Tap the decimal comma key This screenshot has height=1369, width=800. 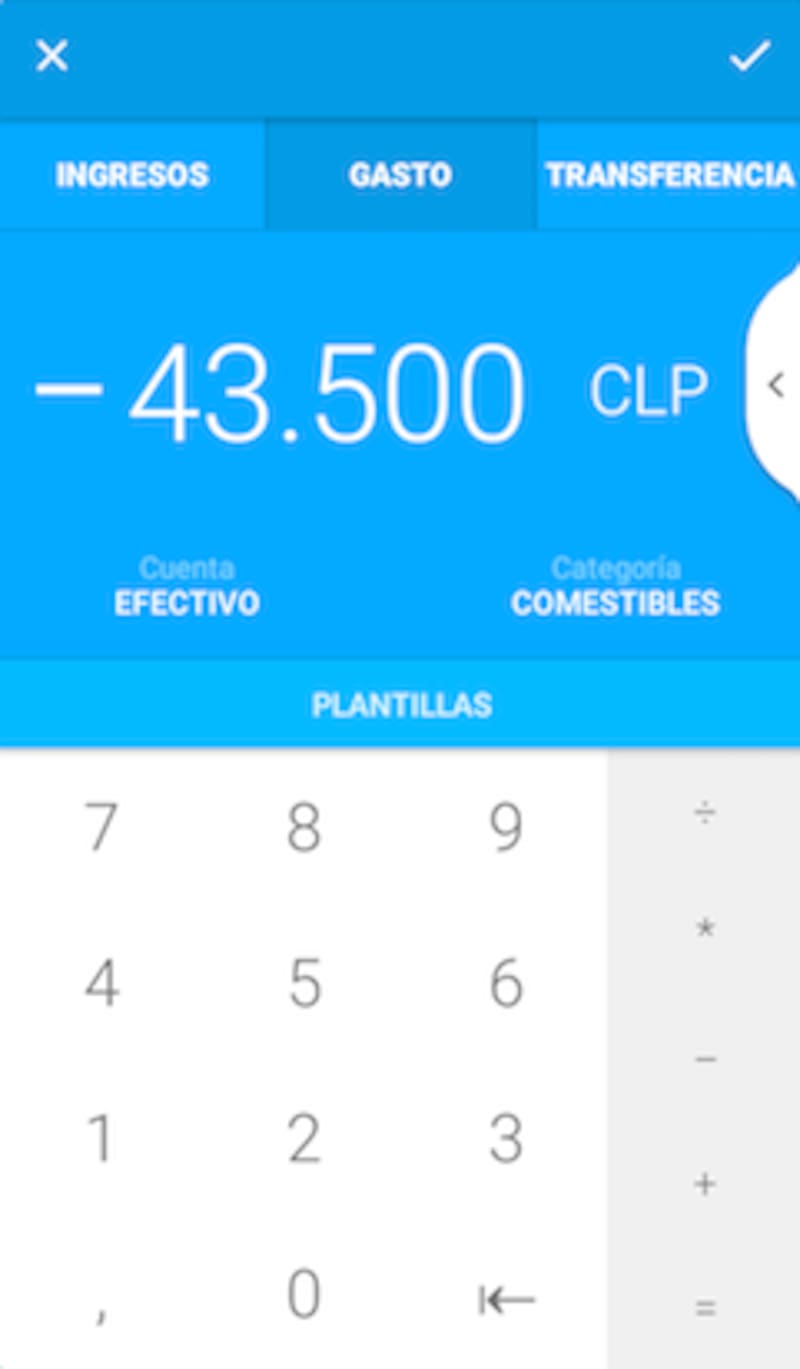[x=101, y=1300]
